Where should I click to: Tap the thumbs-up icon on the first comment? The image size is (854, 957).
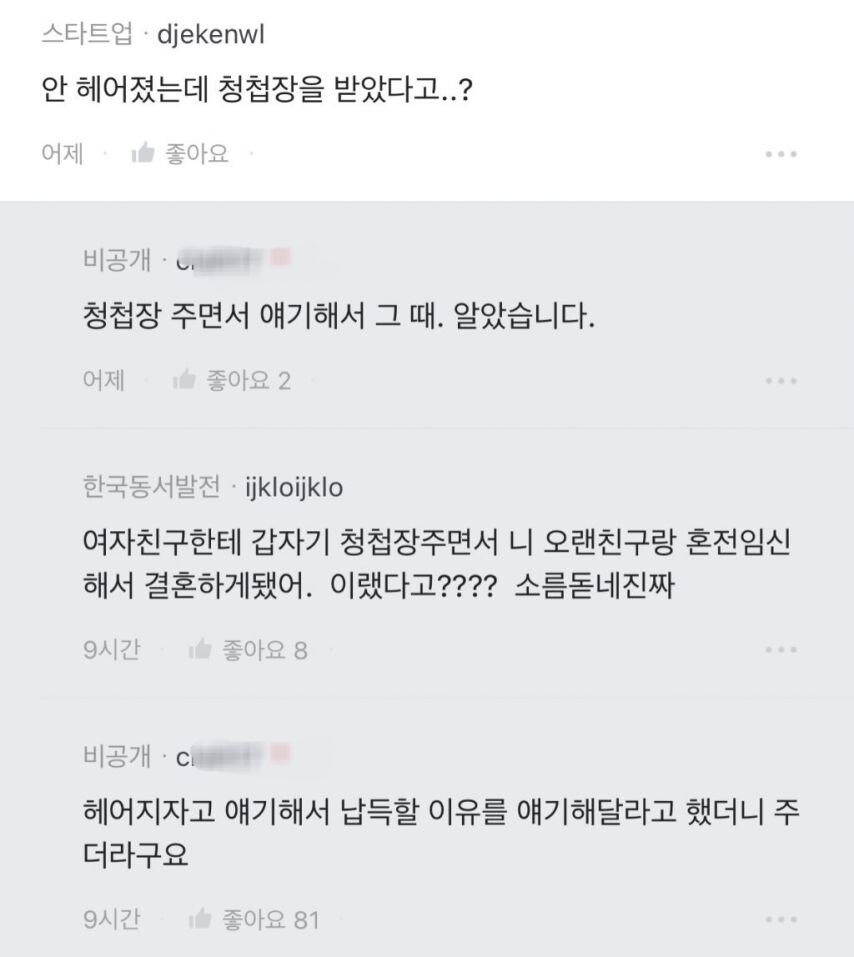pos(185,379)
